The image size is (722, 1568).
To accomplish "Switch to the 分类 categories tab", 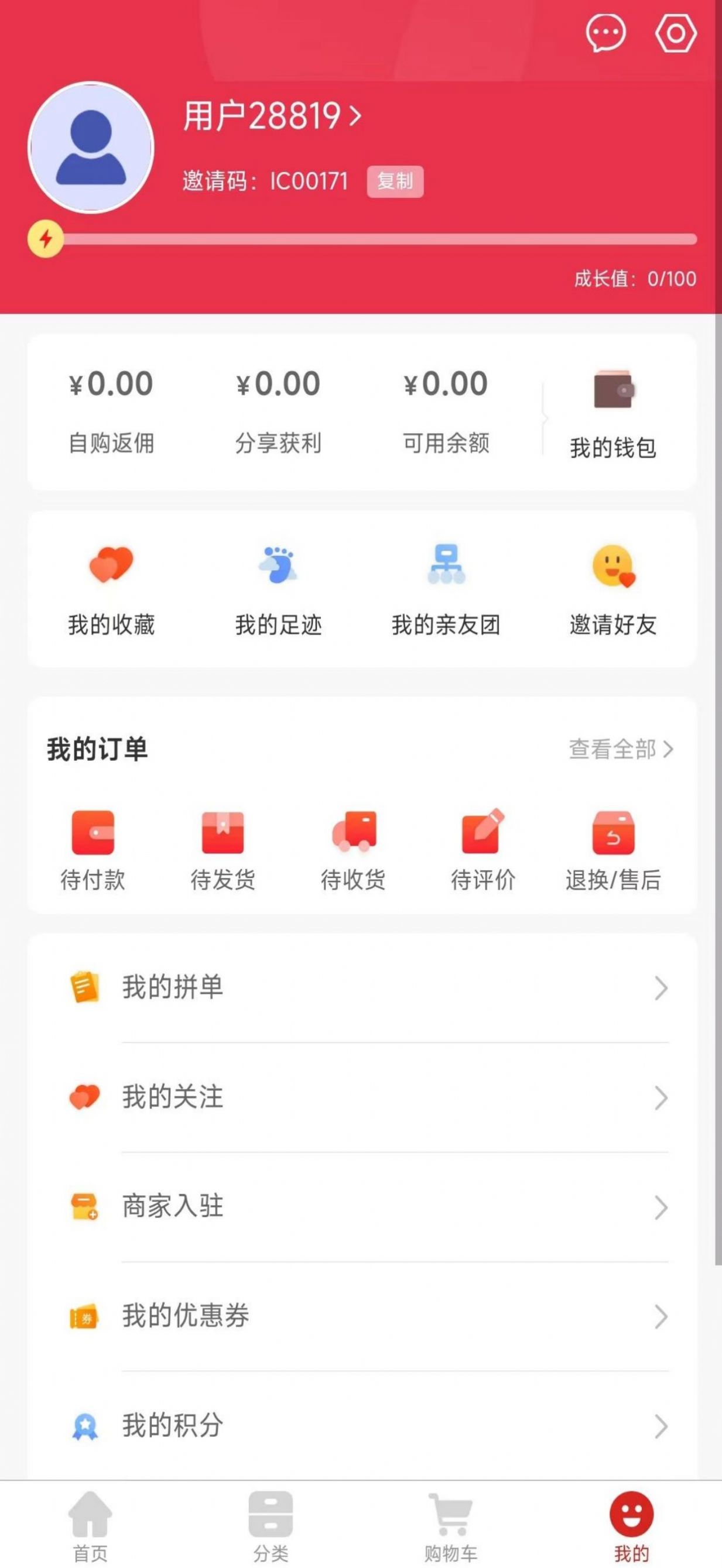I will tap(271, 1526).
